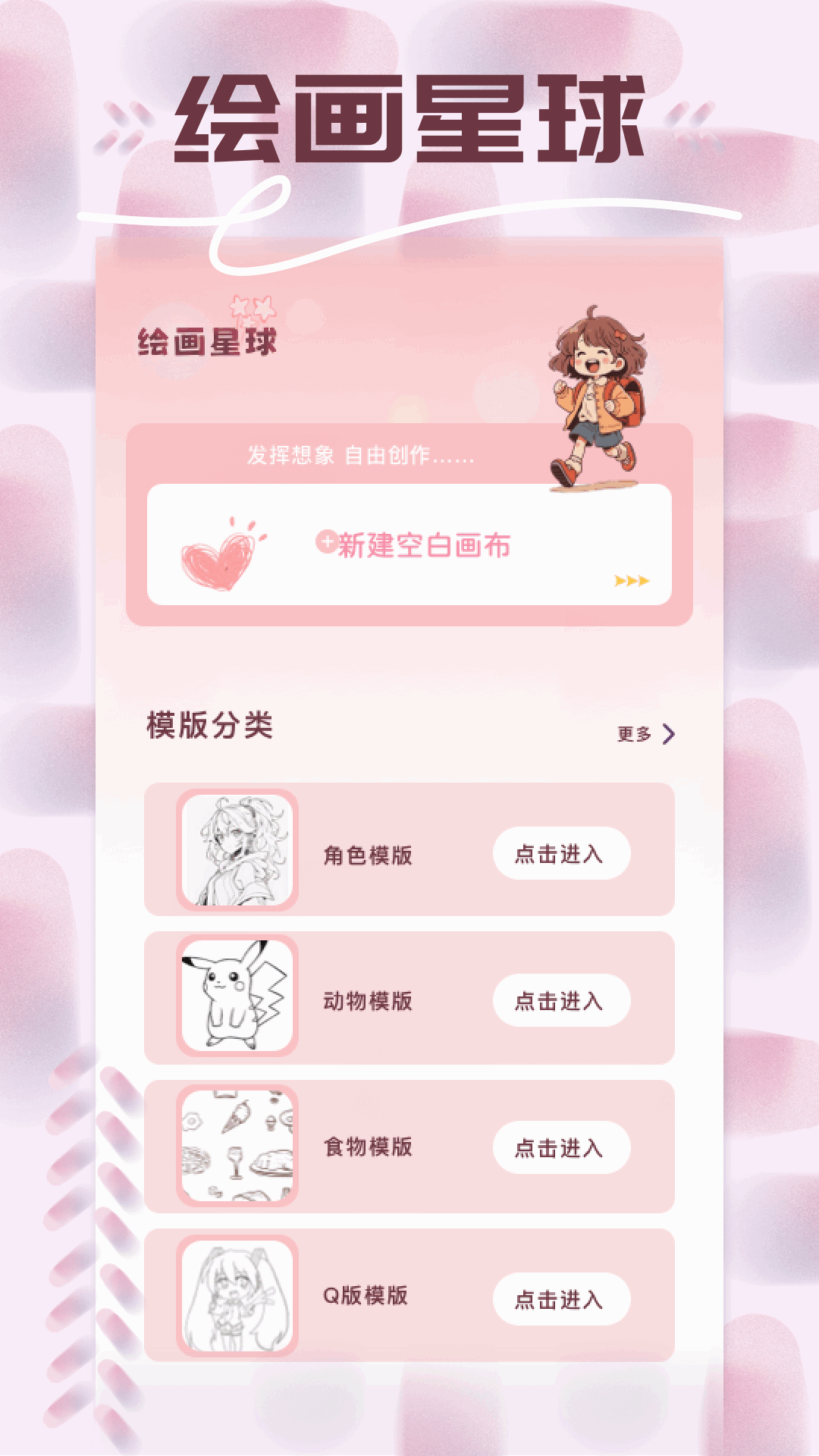Tap the 动物模版 text label
Screen dimensions: 819x1456
pyautogui.click(x=367, y=999)
